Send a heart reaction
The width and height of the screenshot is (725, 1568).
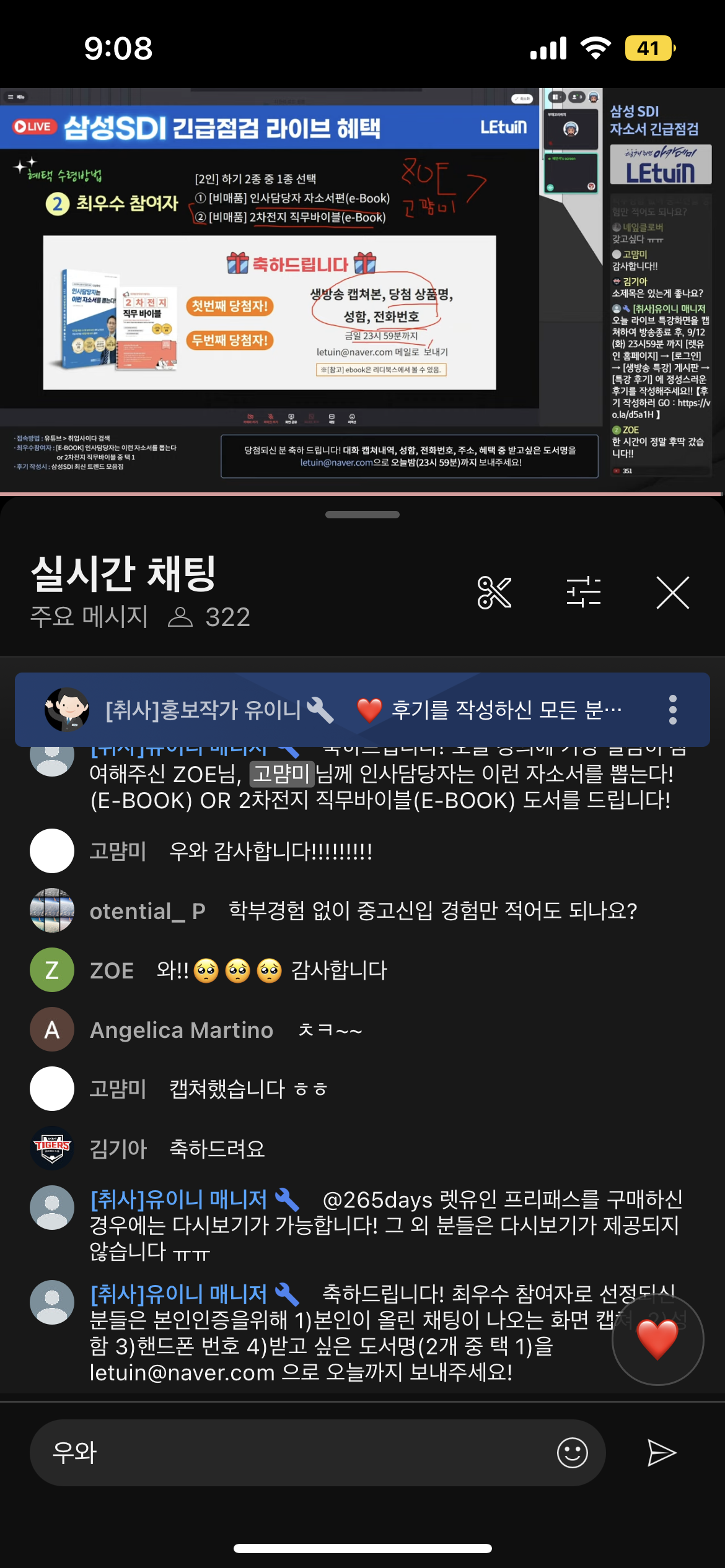(657, 1339)
